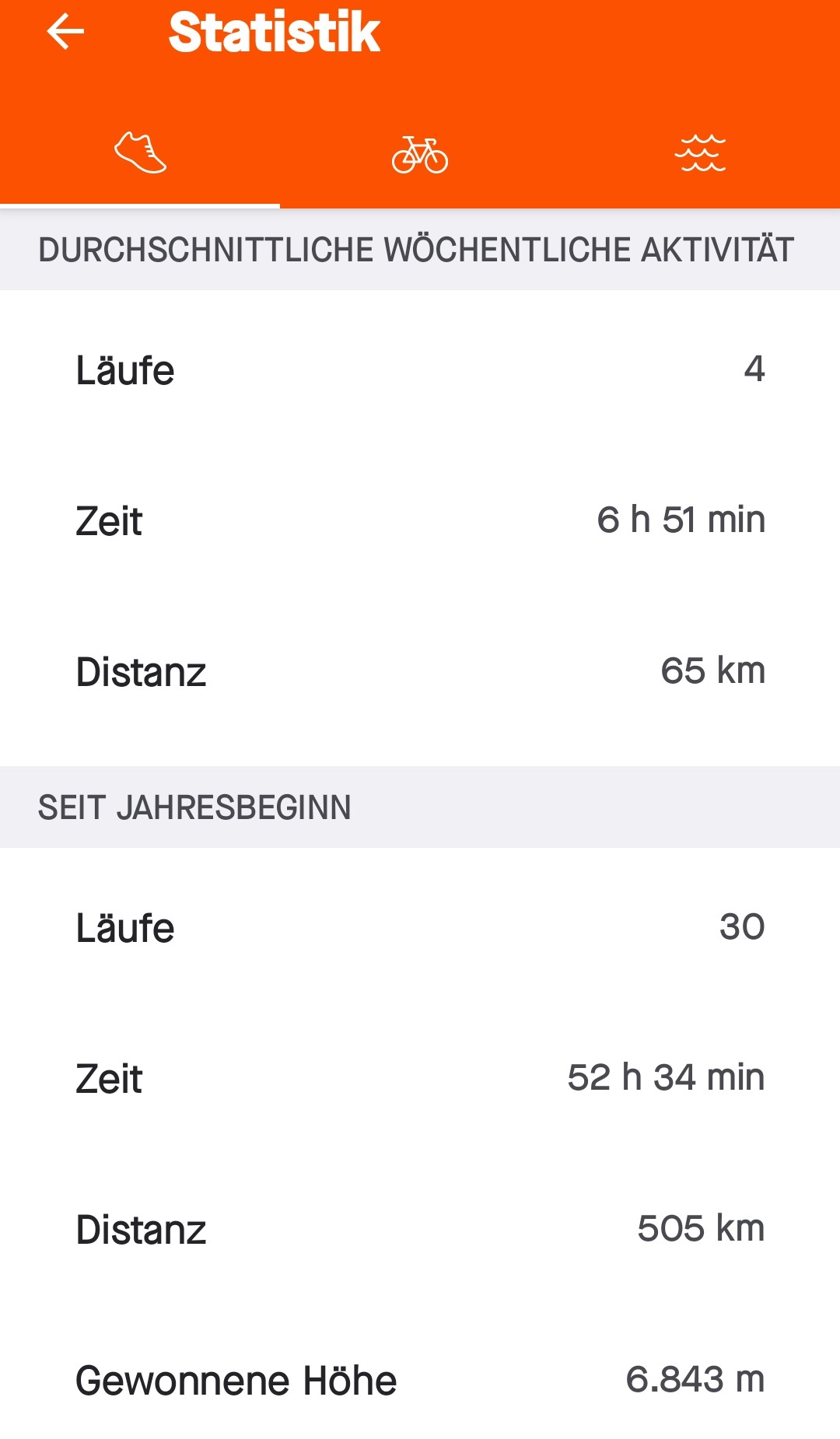Go back from the Statistik screen
840x1439 pixels.
pyautogui.click(x=65, y=33)
